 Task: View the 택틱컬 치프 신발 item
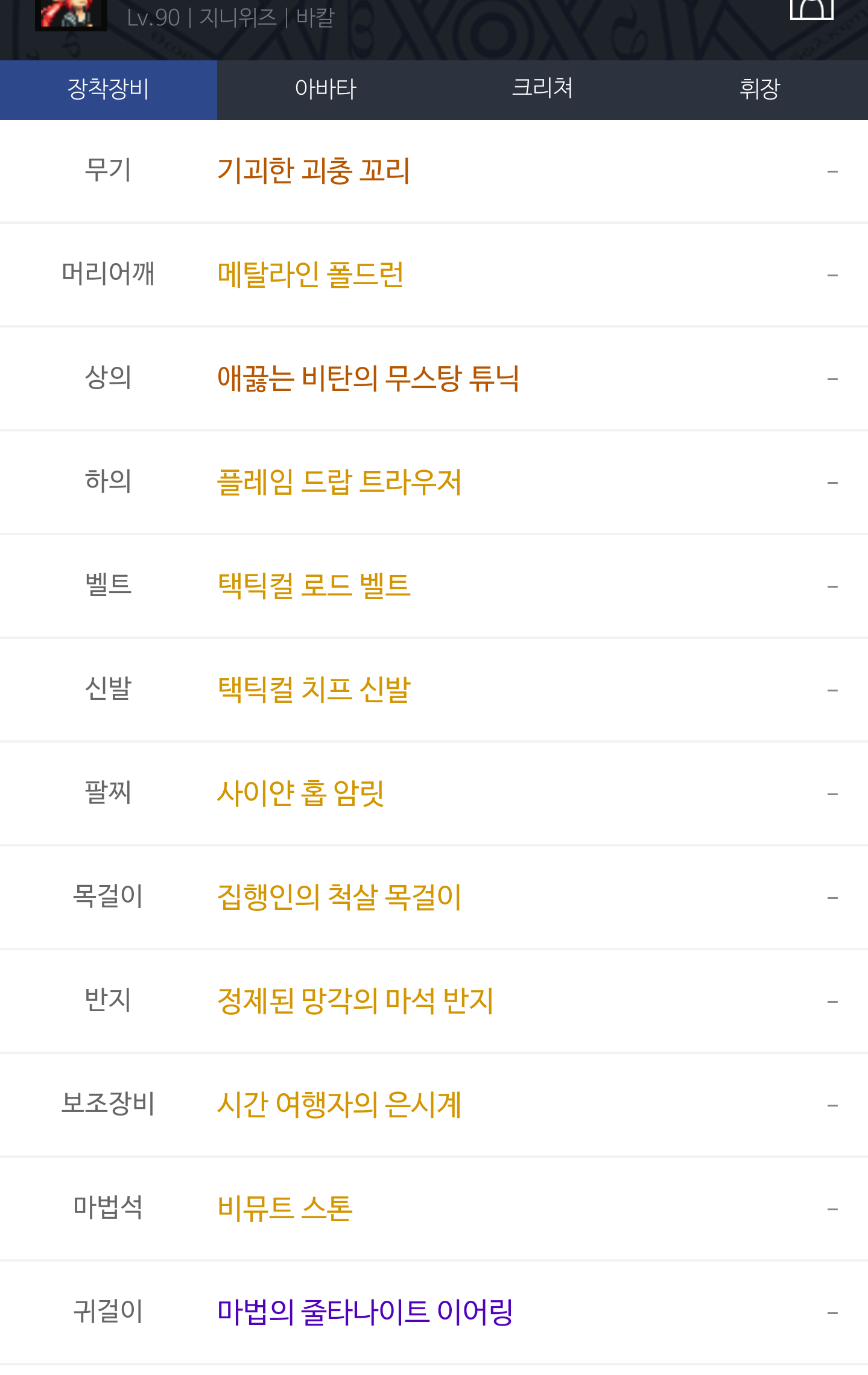[x=314, y=690]
